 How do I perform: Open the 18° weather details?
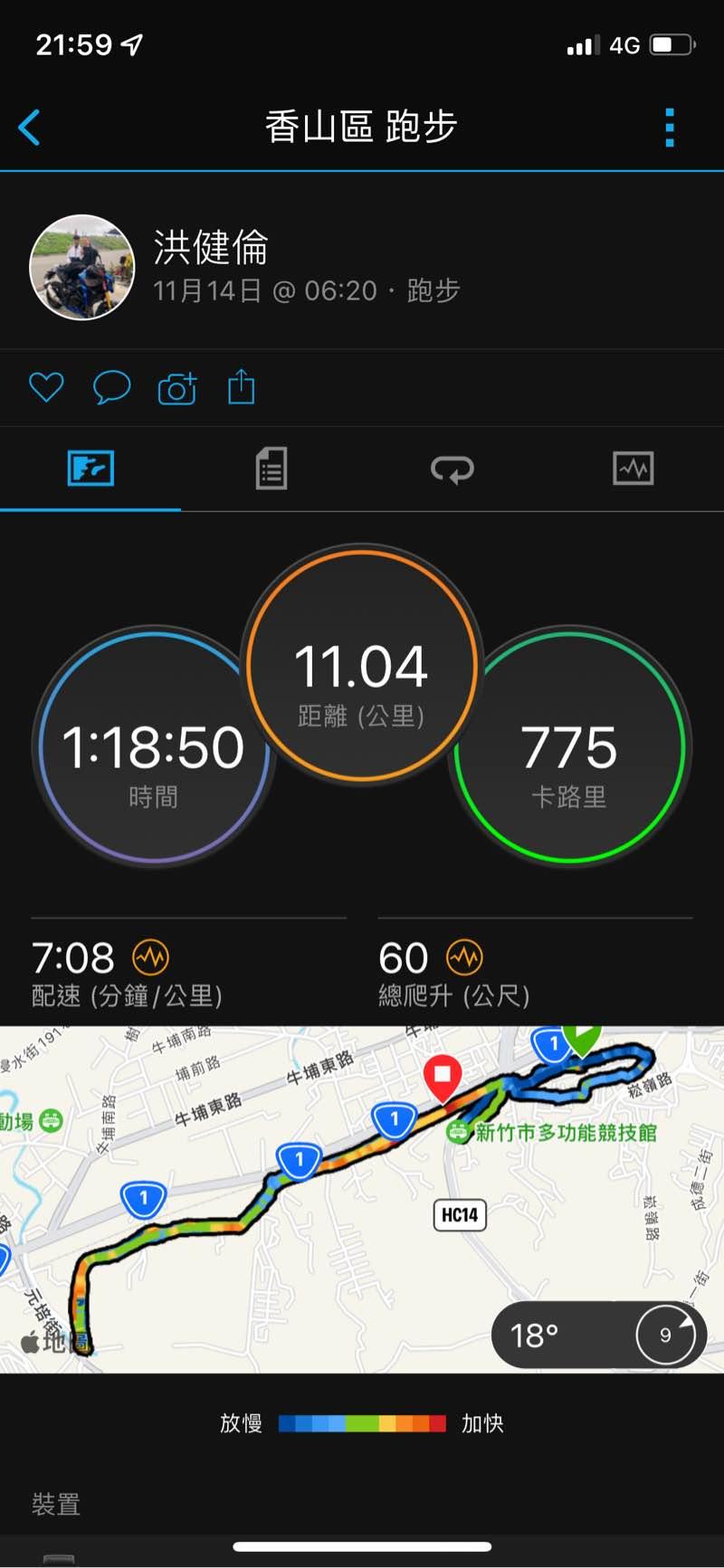tap(597, 1335)
